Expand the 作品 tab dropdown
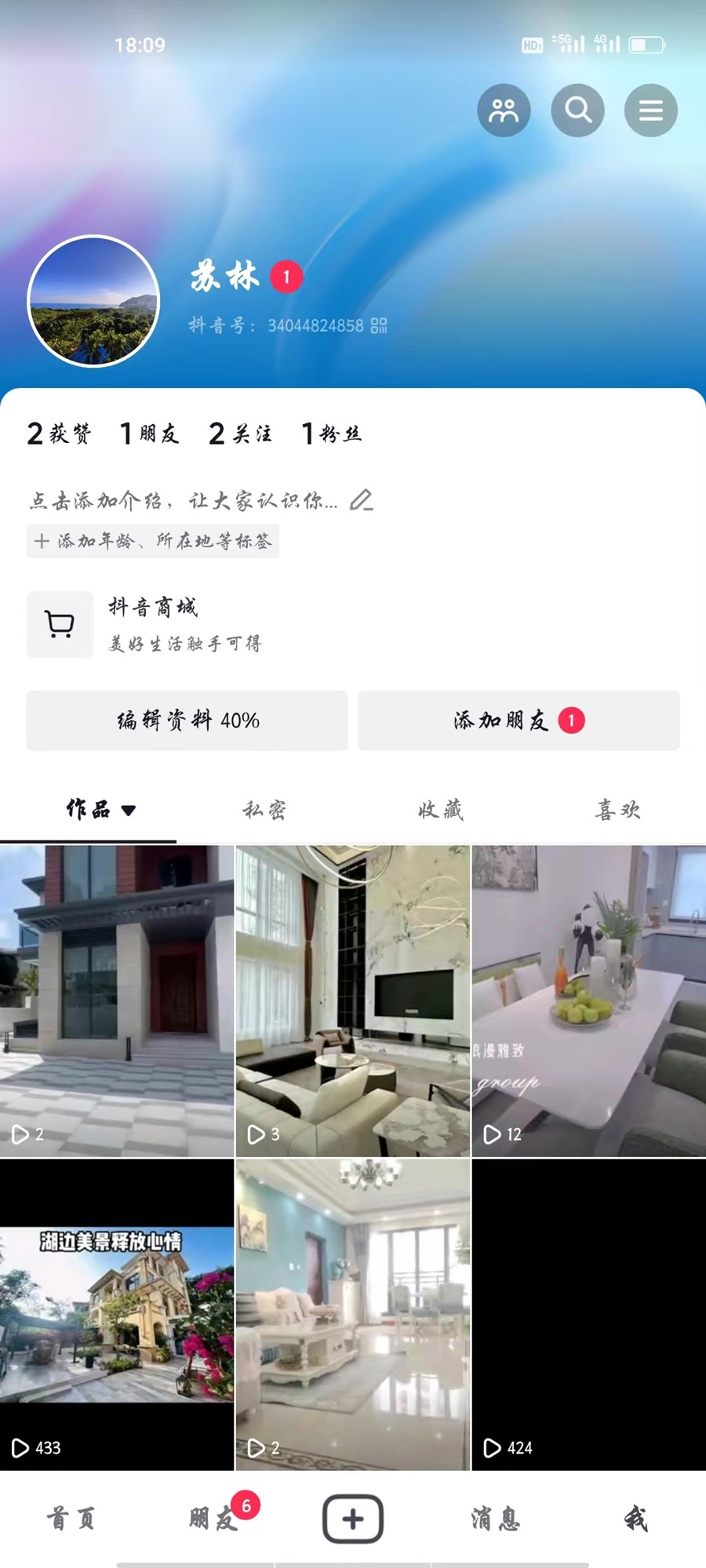Screen dimensions: 706x1568 tap(128, 811)
